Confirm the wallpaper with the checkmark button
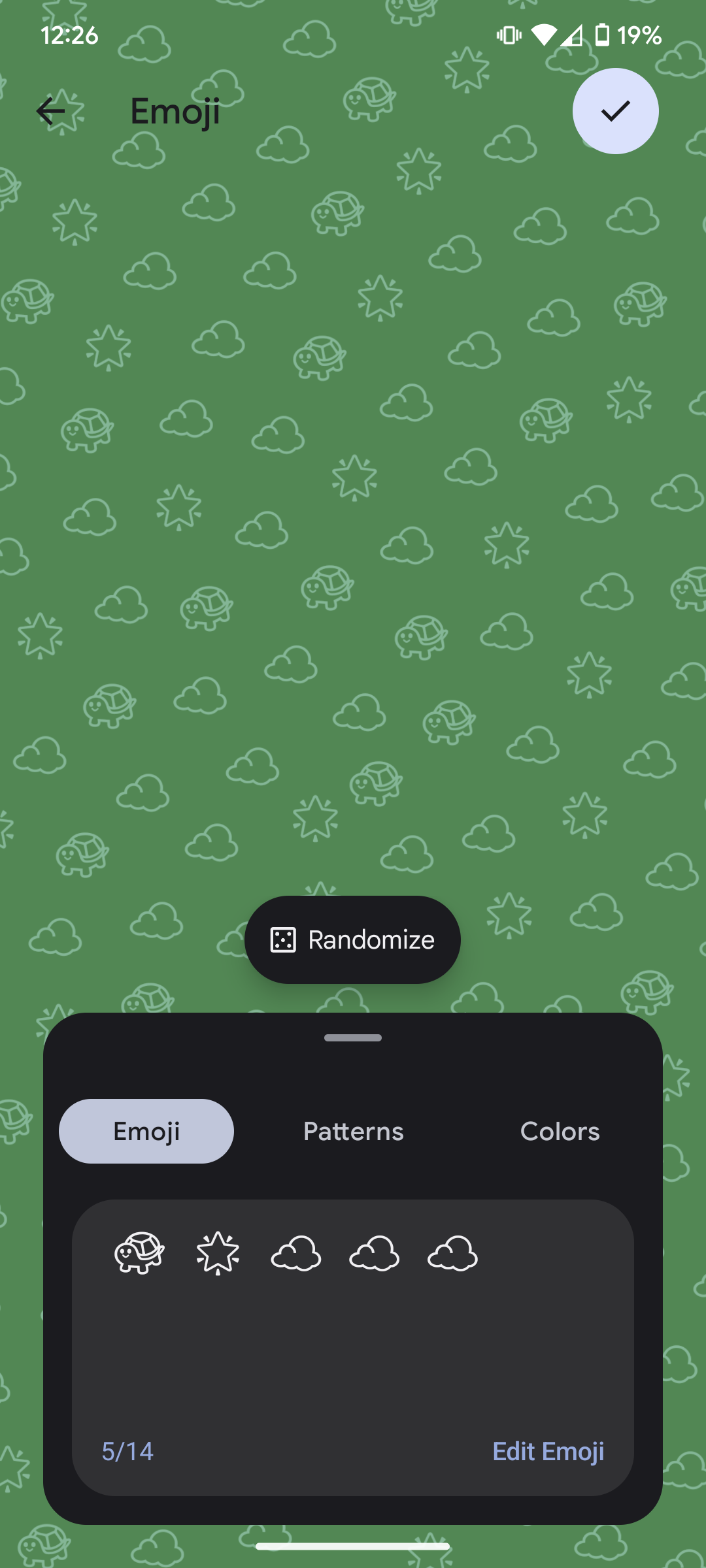Viewport: 706px width, 1568px height. click(615, 111)
